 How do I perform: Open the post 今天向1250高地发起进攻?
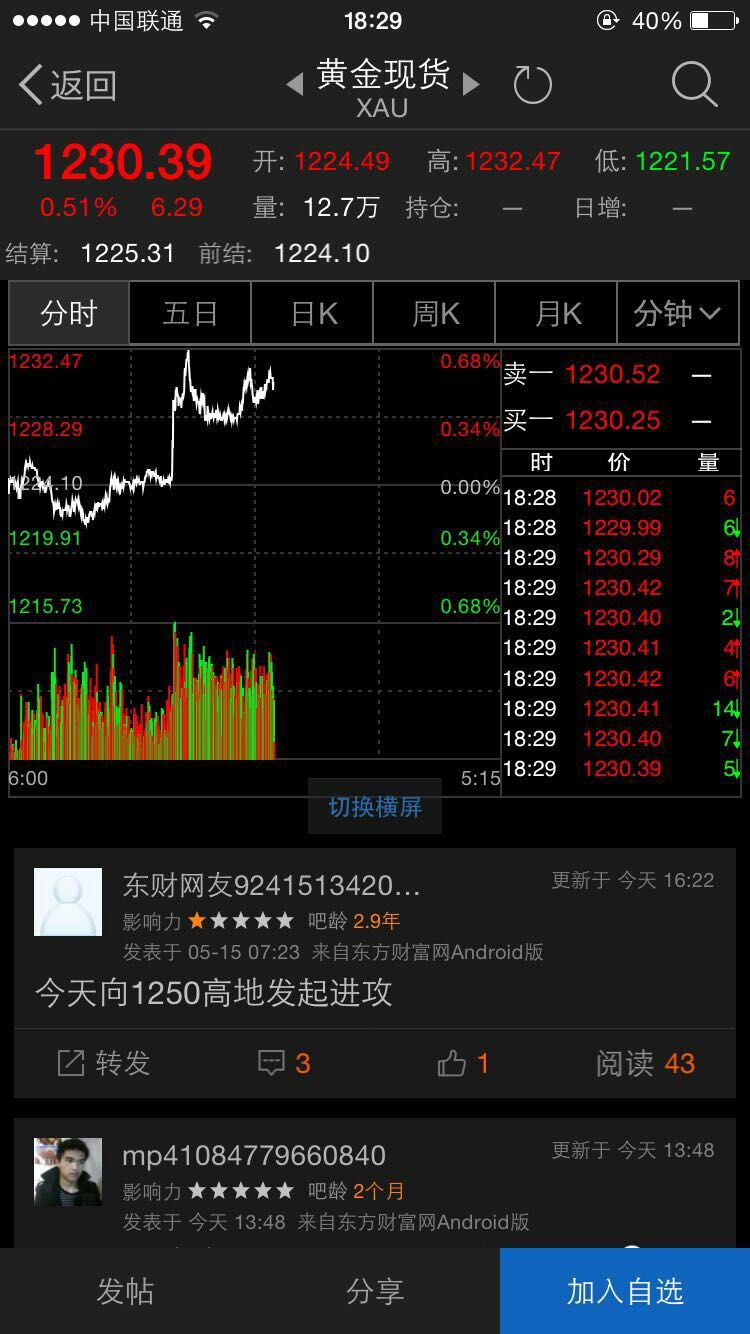[214, 993]
